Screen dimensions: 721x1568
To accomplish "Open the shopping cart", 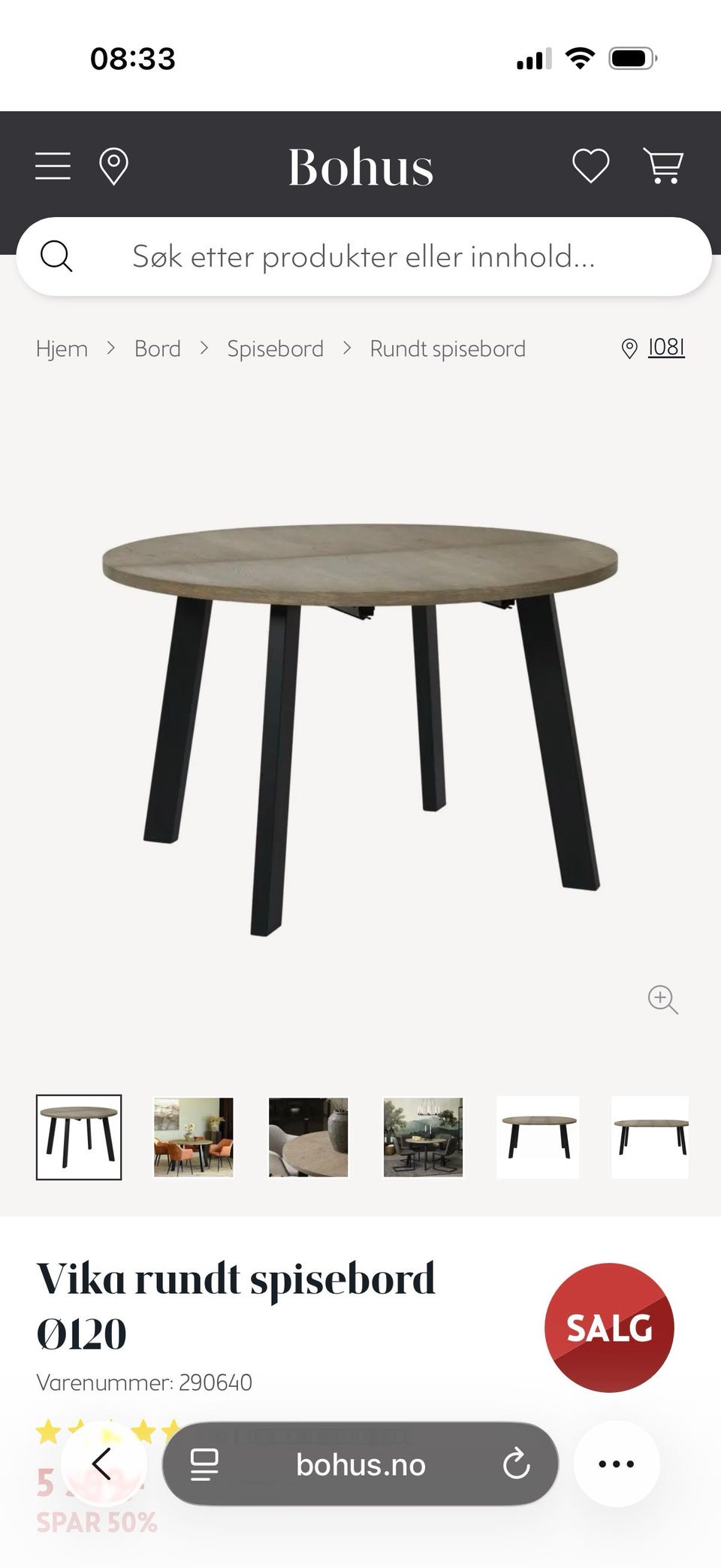I will click(663, 165).
